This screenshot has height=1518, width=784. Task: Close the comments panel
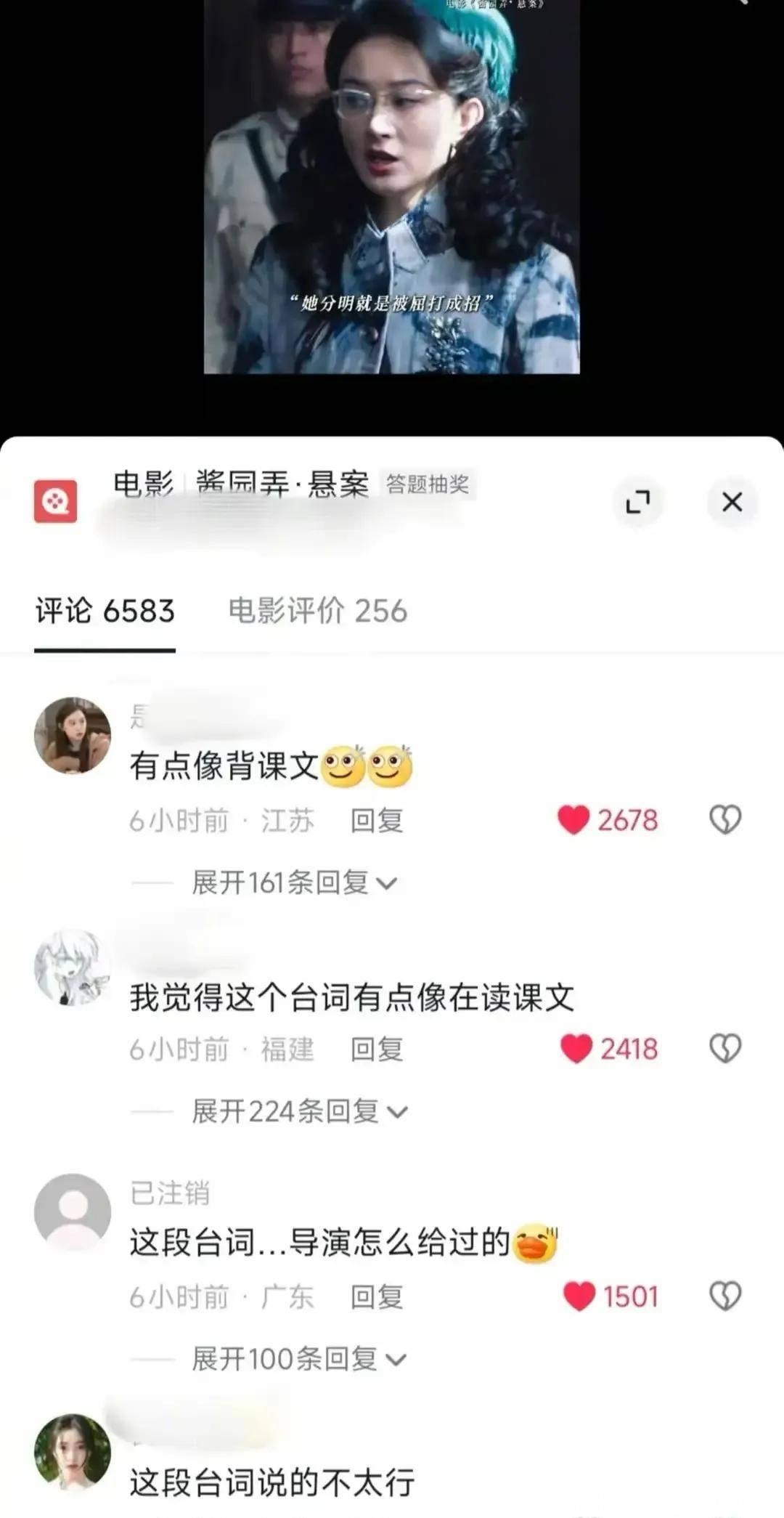[x=732, y=502]
